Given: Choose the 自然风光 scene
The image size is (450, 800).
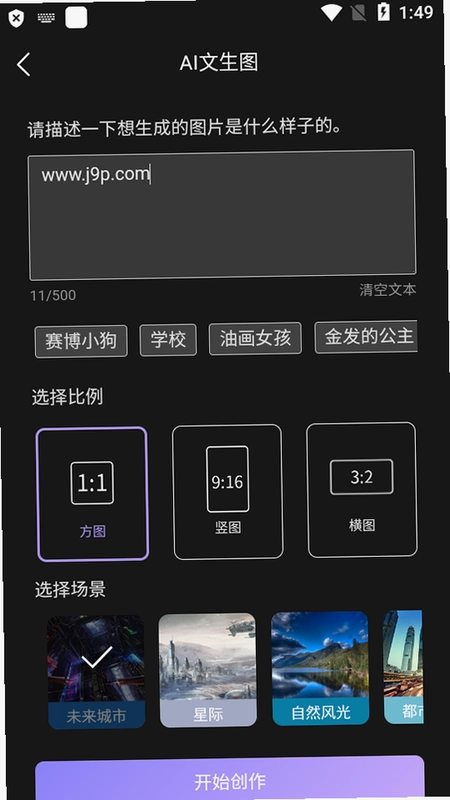Looking at the screenshot, I should point(320,668).
